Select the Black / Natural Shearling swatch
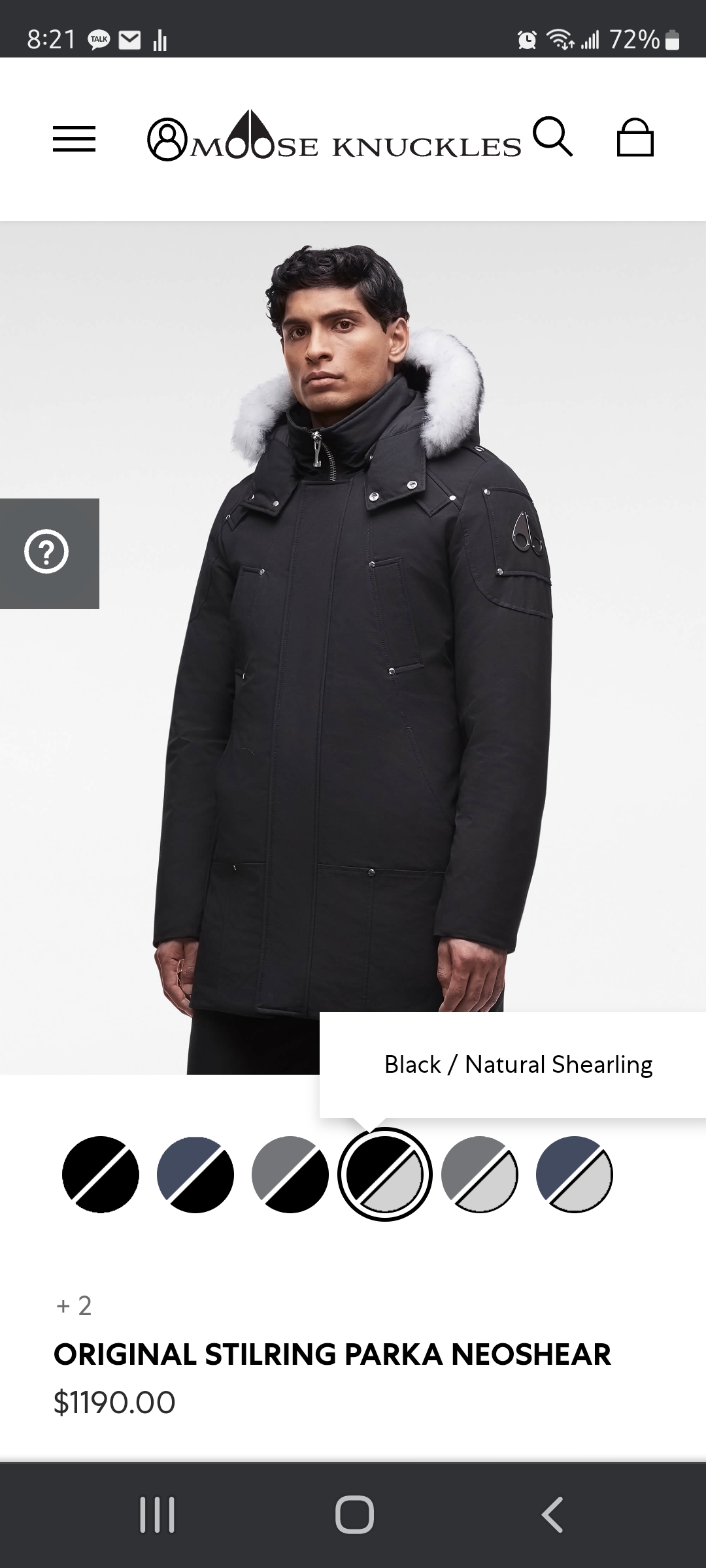 click(x=385, y=1174)
